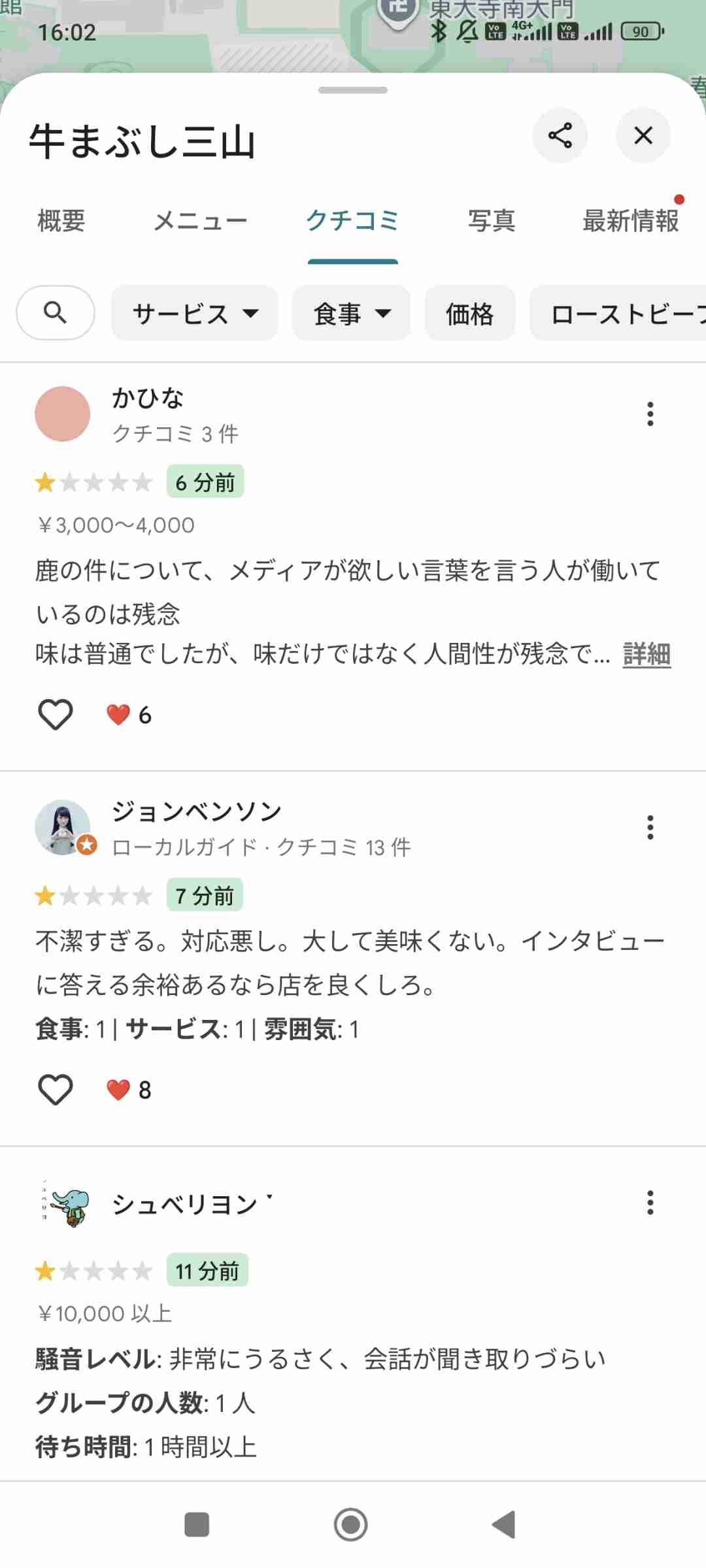Viewport: 706px width, 1568px height.
Task: Share 牛まぶし三山 restaurant page
Action: pyautogui.click(x=560, y=135)
